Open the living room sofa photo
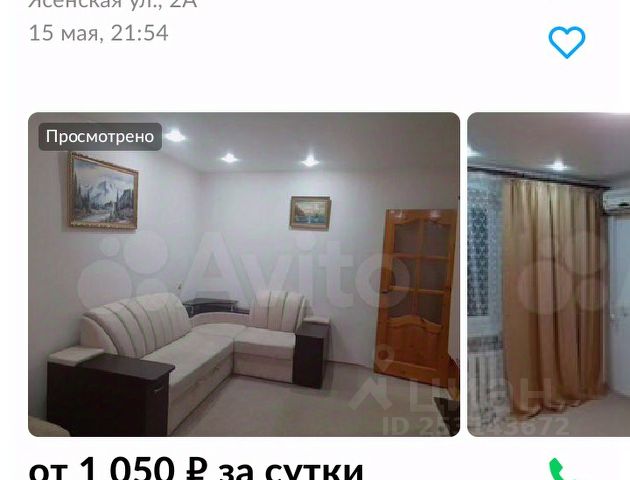Screen dimensions: 630x480 (x=244, y=274)
